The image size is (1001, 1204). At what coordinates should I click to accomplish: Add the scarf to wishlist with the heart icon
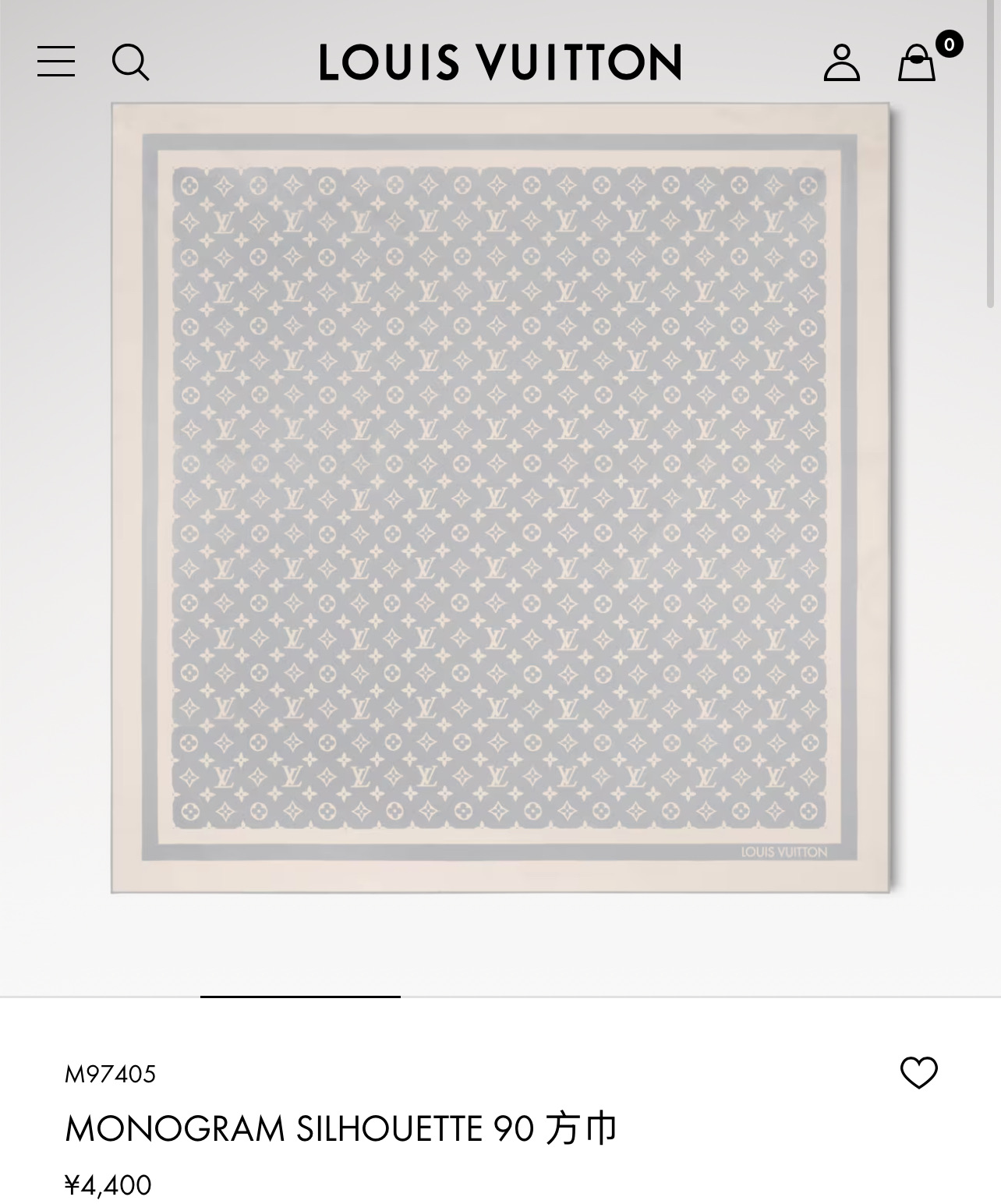coord(918,1073)
